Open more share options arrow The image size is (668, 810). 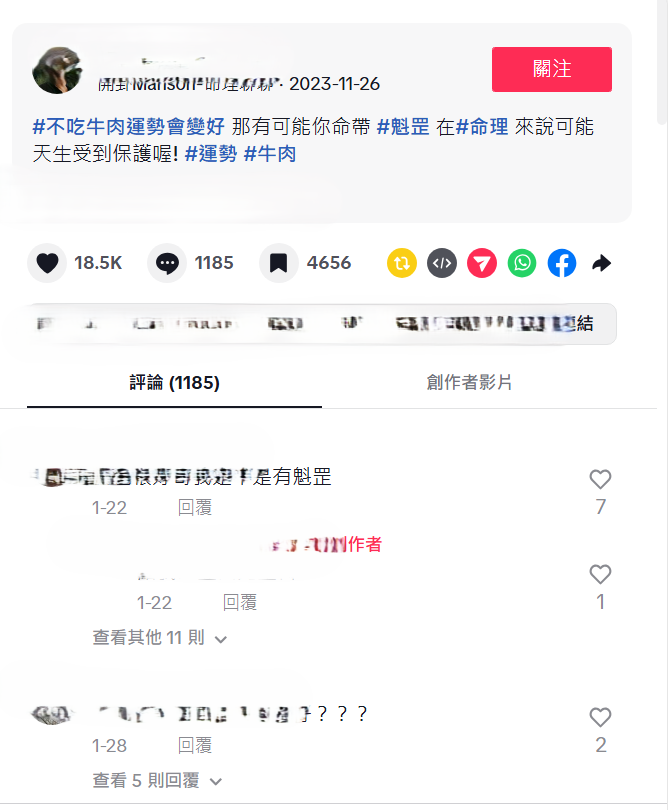pos(601,263)
